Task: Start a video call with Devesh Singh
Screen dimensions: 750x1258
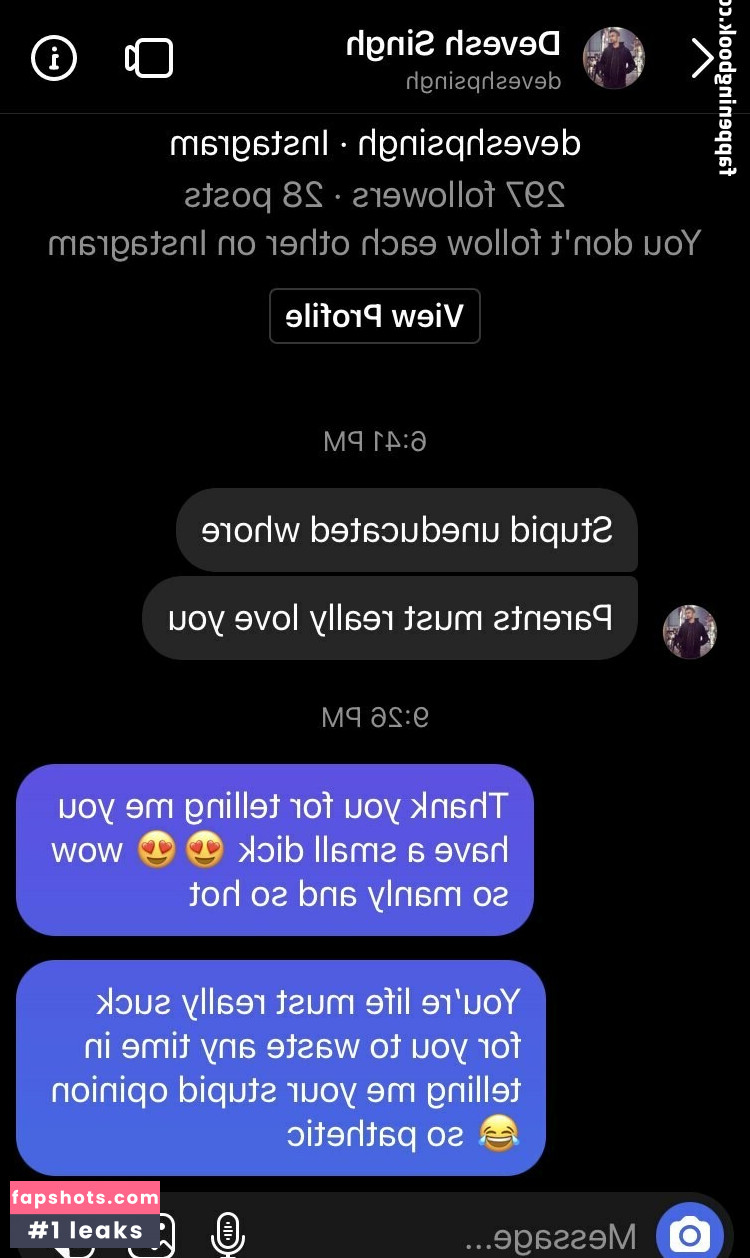Action: [149, 59]
